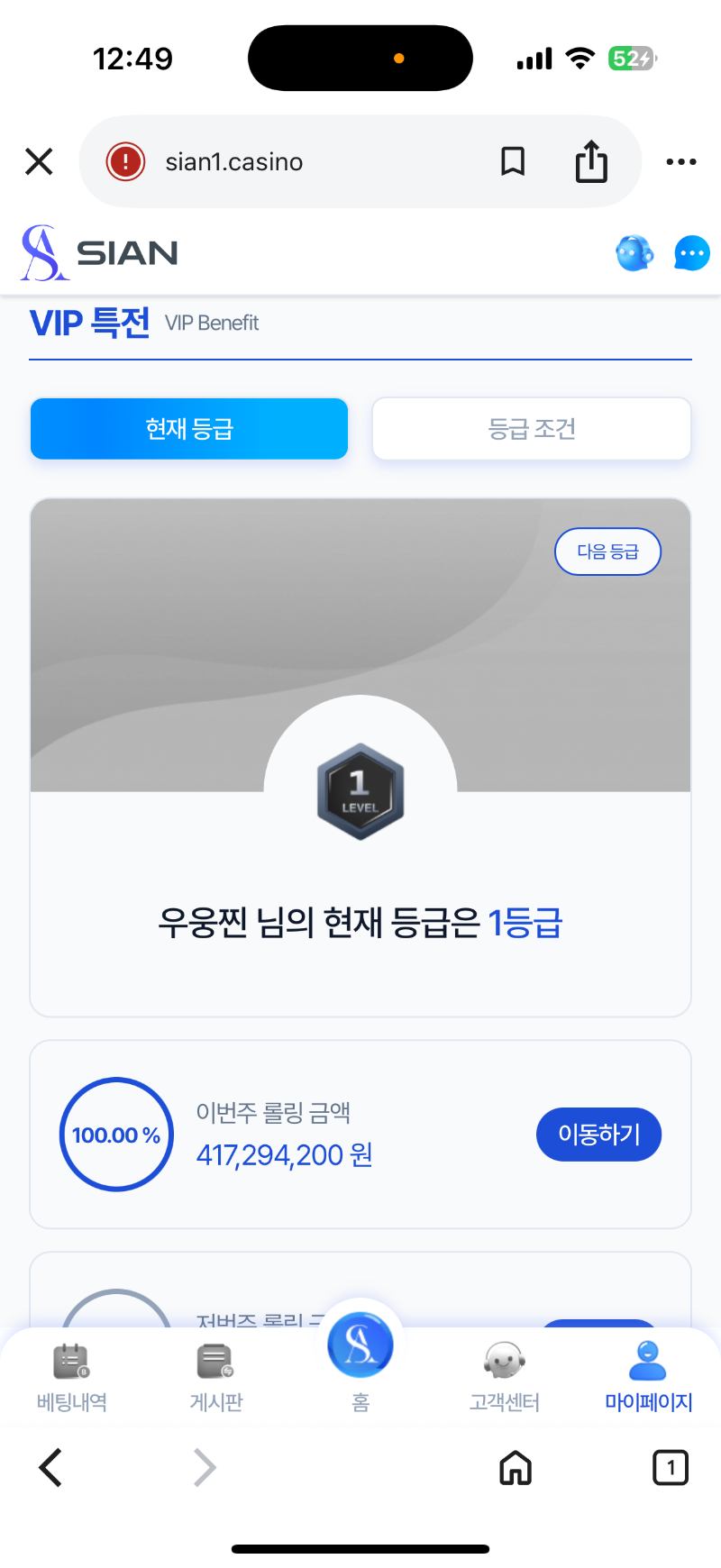Open the browser overflow menu

pos(680,162)
